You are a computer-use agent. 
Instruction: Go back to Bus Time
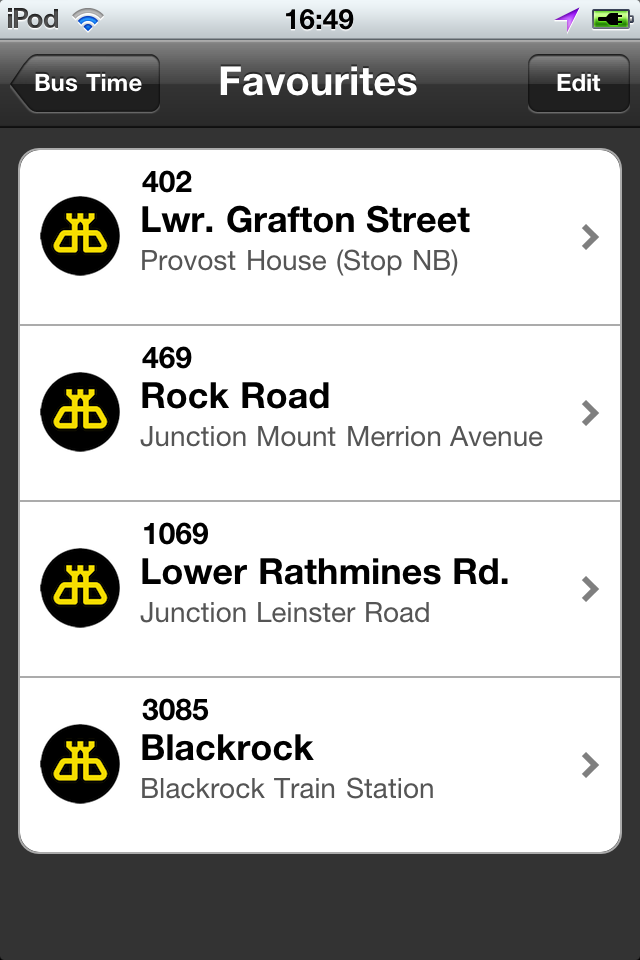pyautogui.click(x=86, y=83)
